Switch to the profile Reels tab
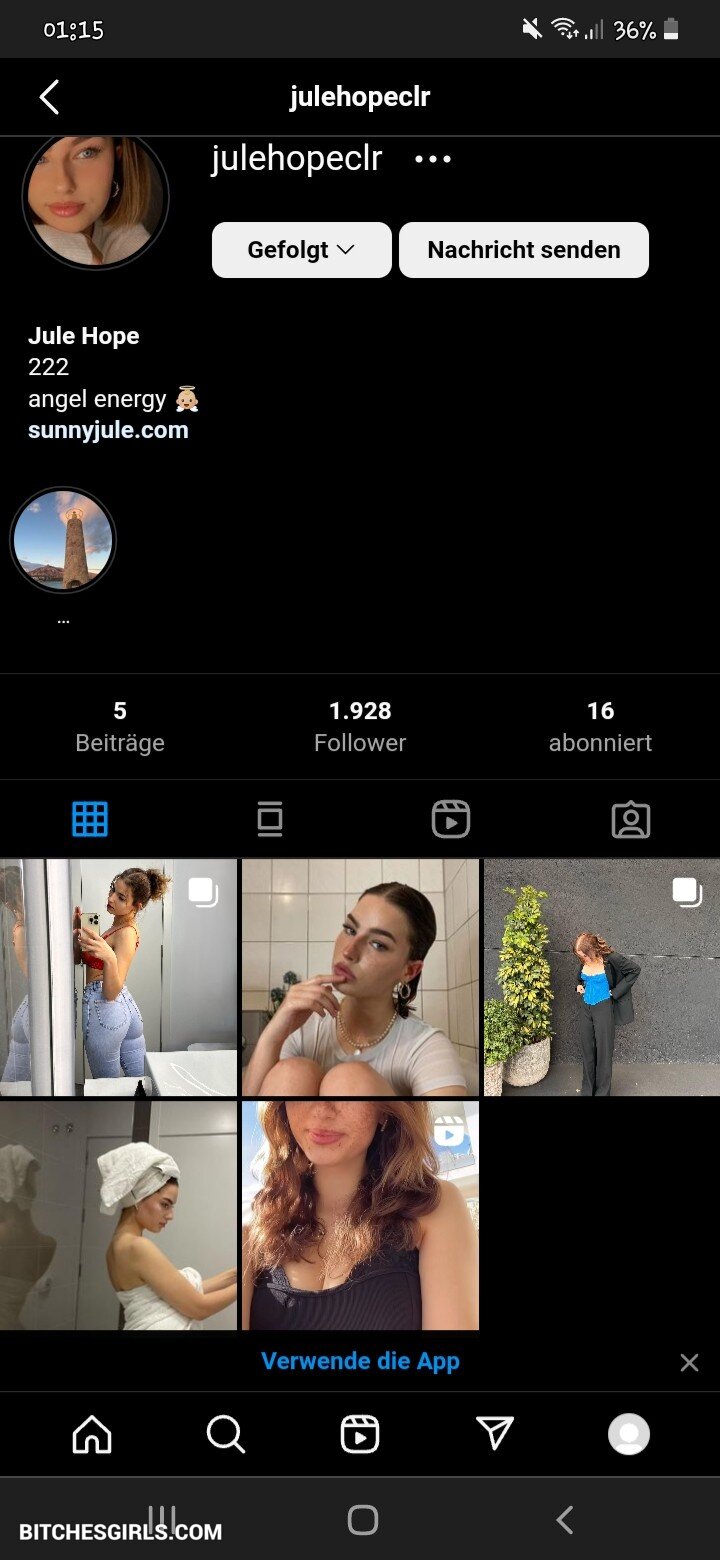This screenshot has height=1560, width=720. pyautogui.click(x=451, y=820)
